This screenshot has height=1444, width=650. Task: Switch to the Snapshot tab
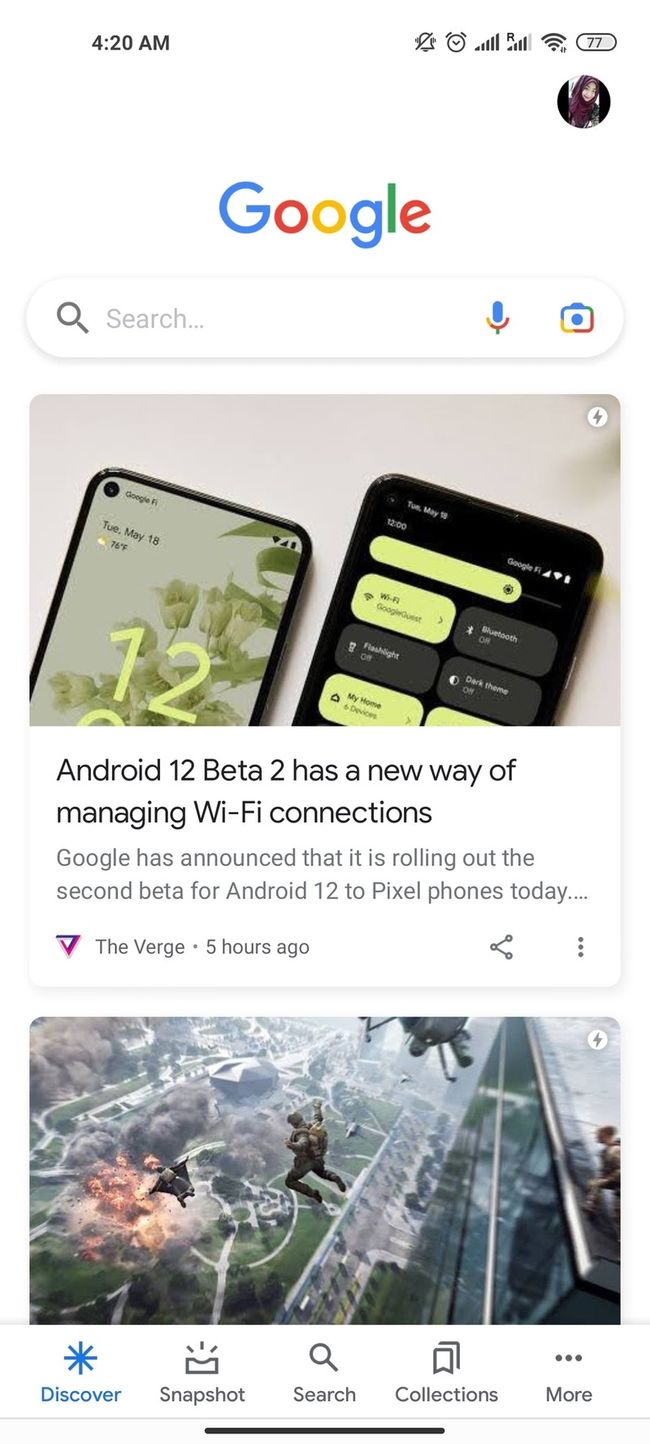202,1374
